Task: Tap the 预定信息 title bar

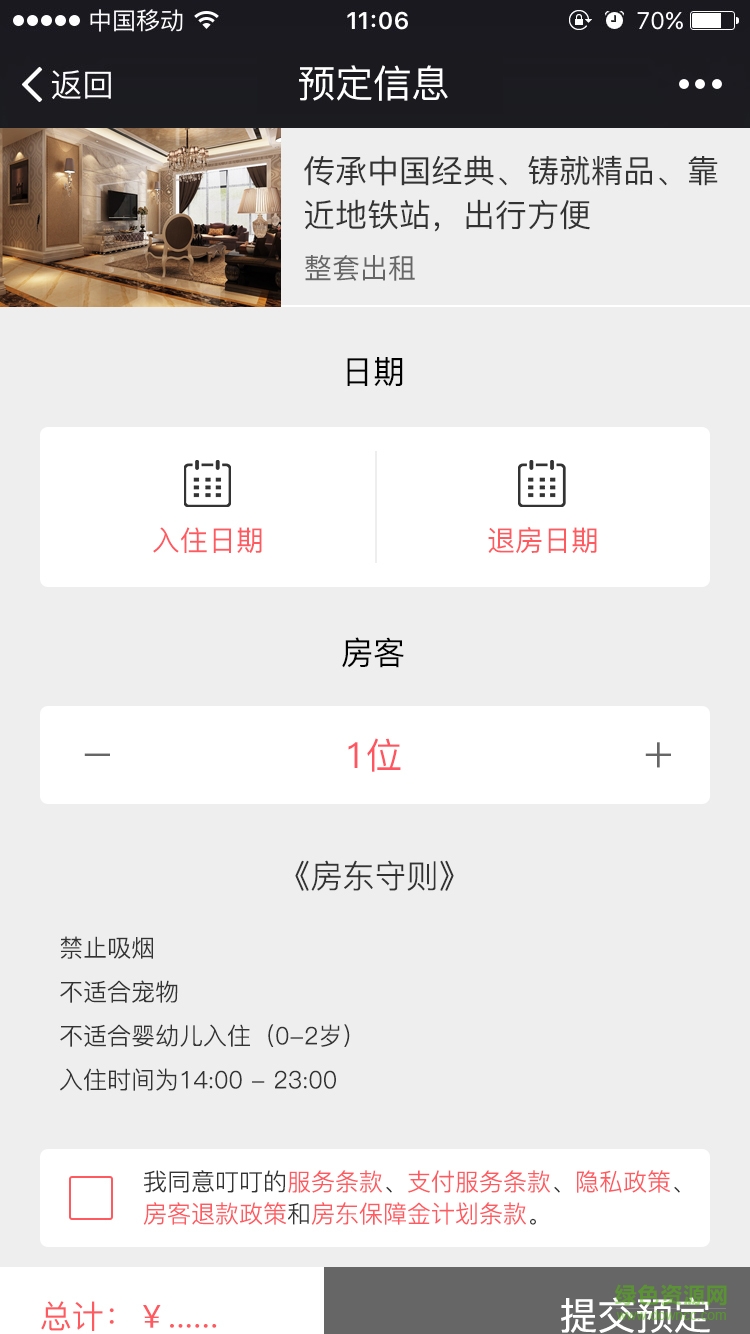Action: [x=374, y=84]
